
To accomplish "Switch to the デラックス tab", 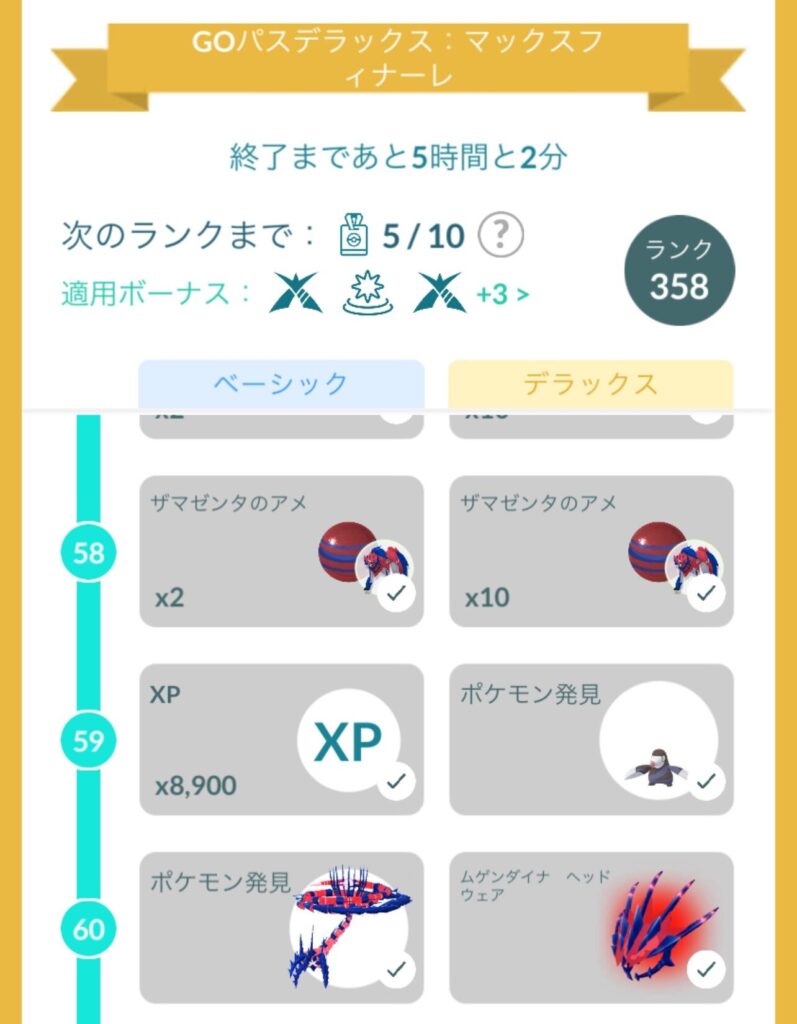I will (x=590, y=384).
